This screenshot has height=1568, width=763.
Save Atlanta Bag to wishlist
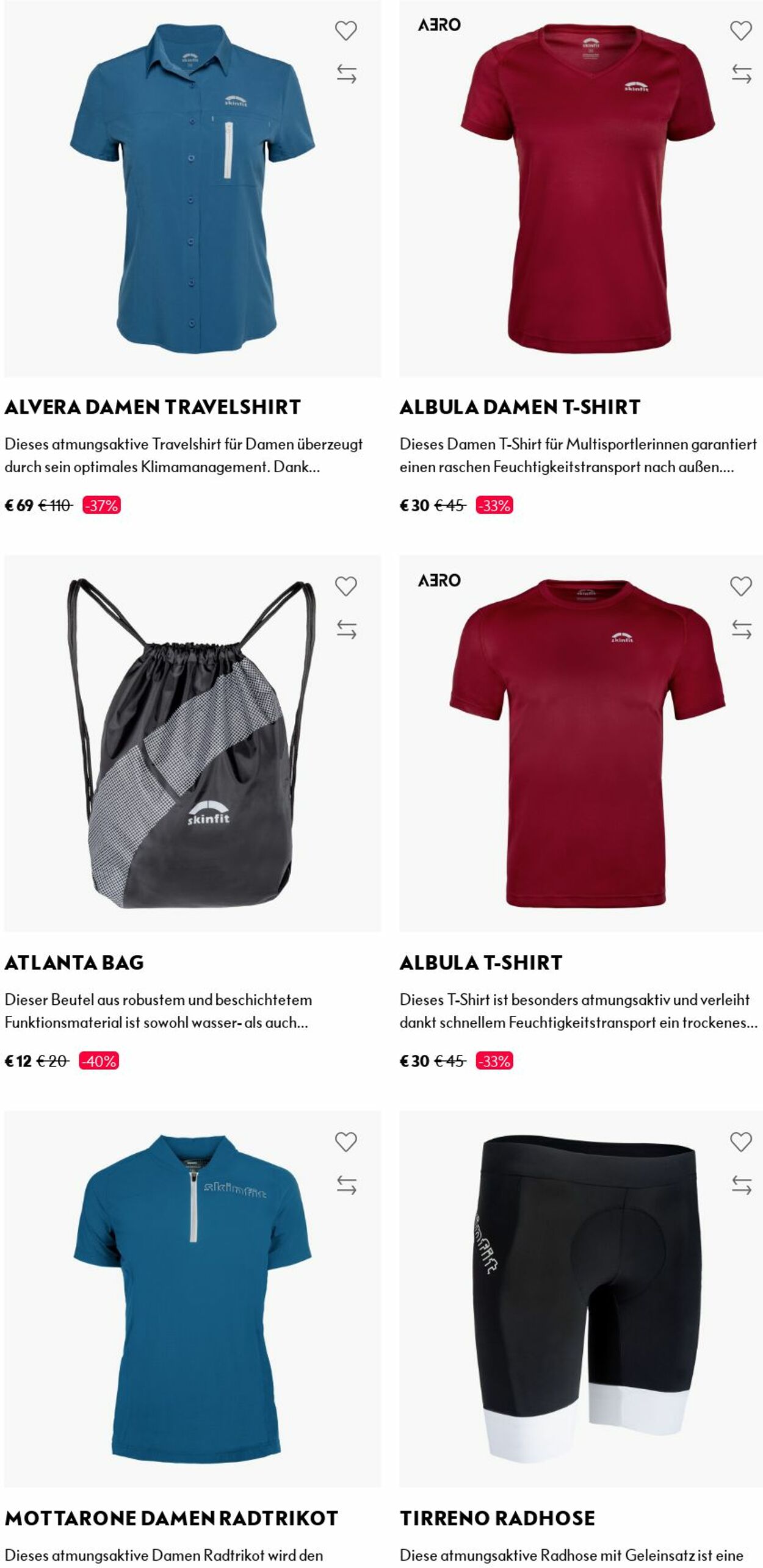345,586
